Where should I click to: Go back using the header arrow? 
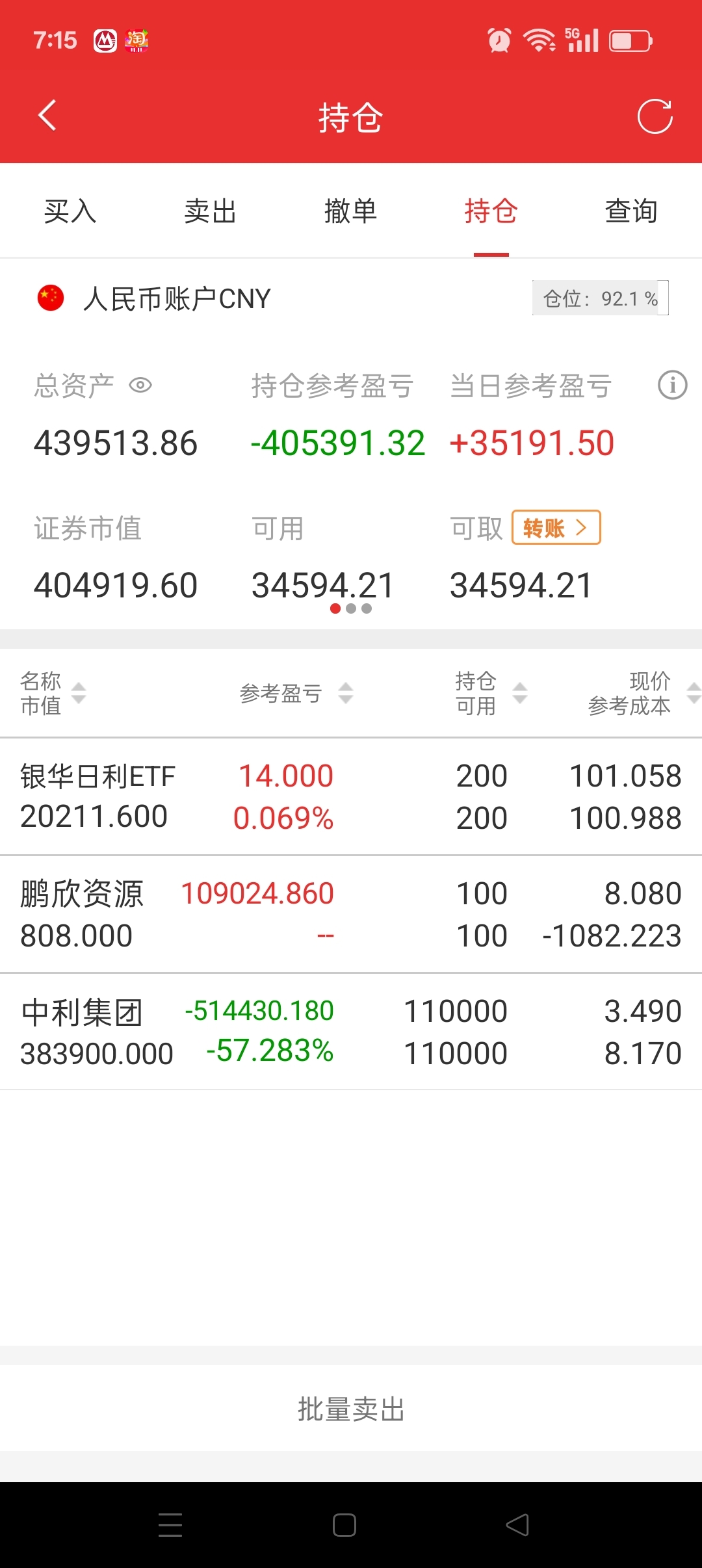click(47, 116)
